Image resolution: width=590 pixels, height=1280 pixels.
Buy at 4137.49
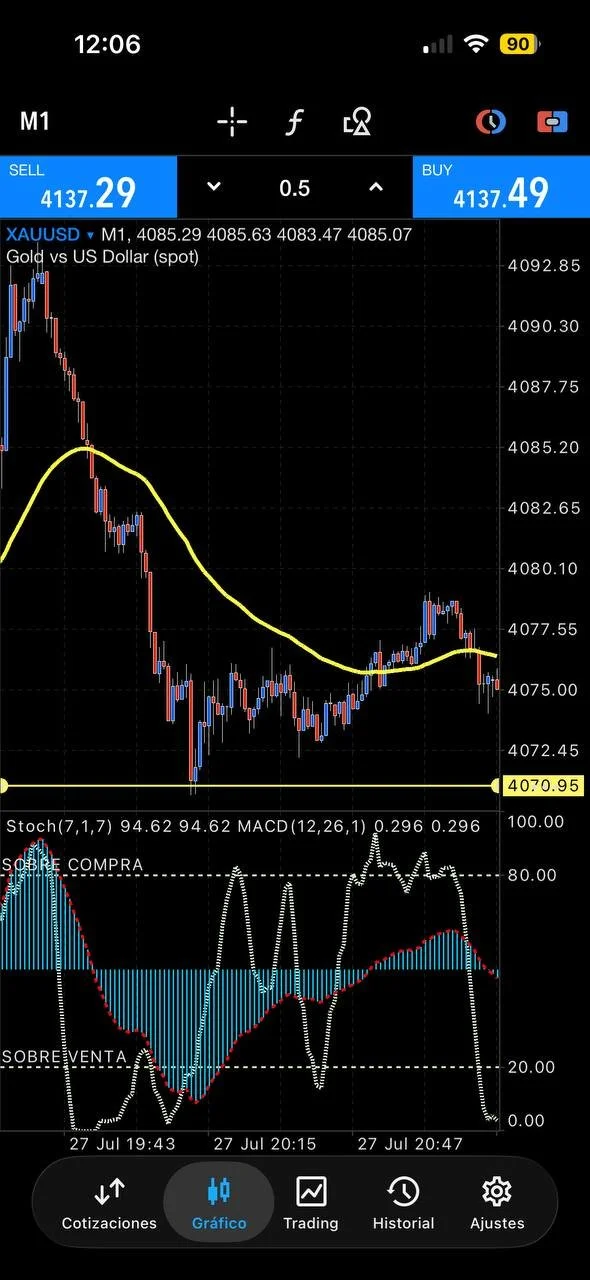point(501,187)
